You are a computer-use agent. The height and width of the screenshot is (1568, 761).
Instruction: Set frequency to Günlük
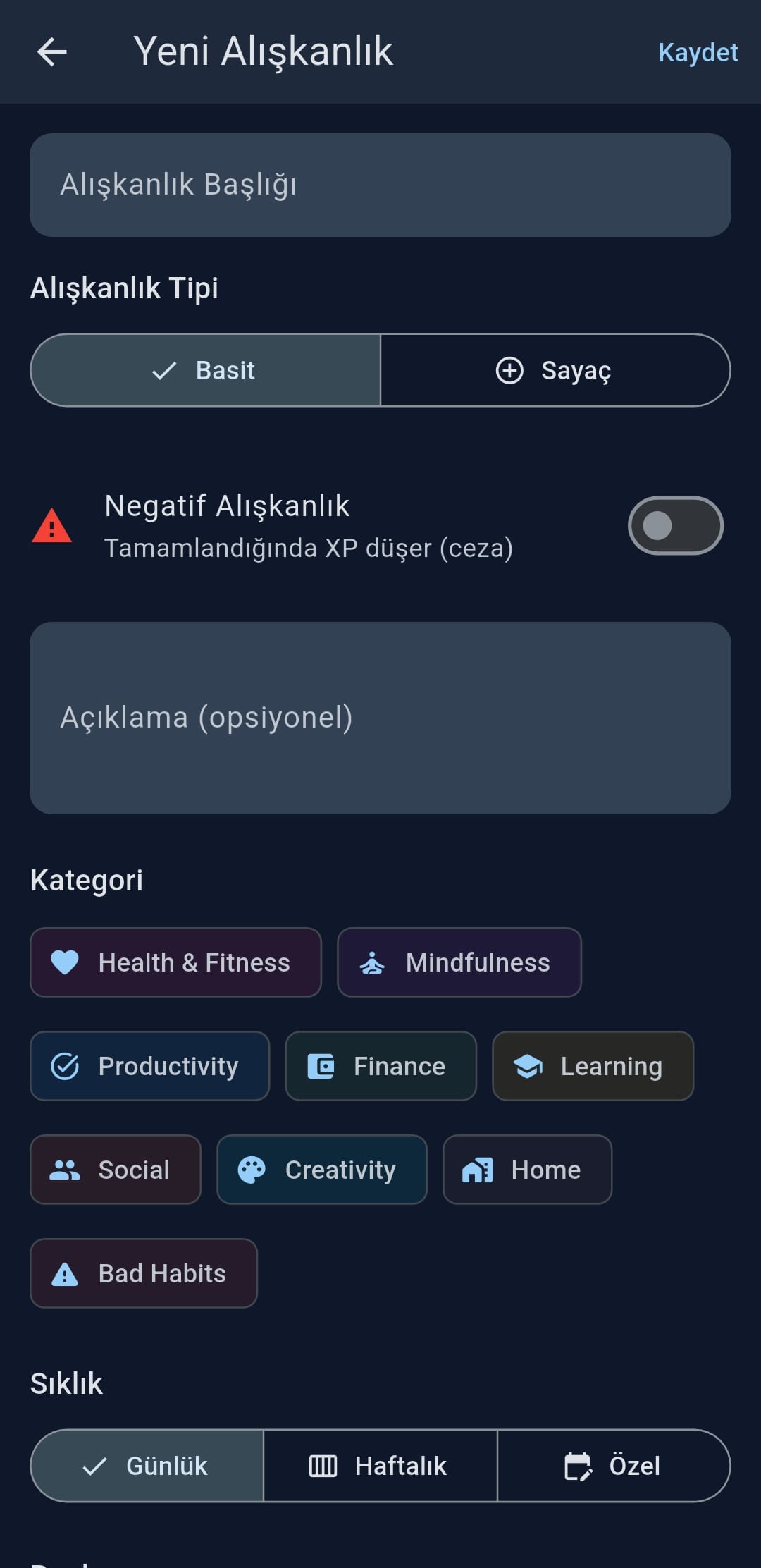point(147,1466)
